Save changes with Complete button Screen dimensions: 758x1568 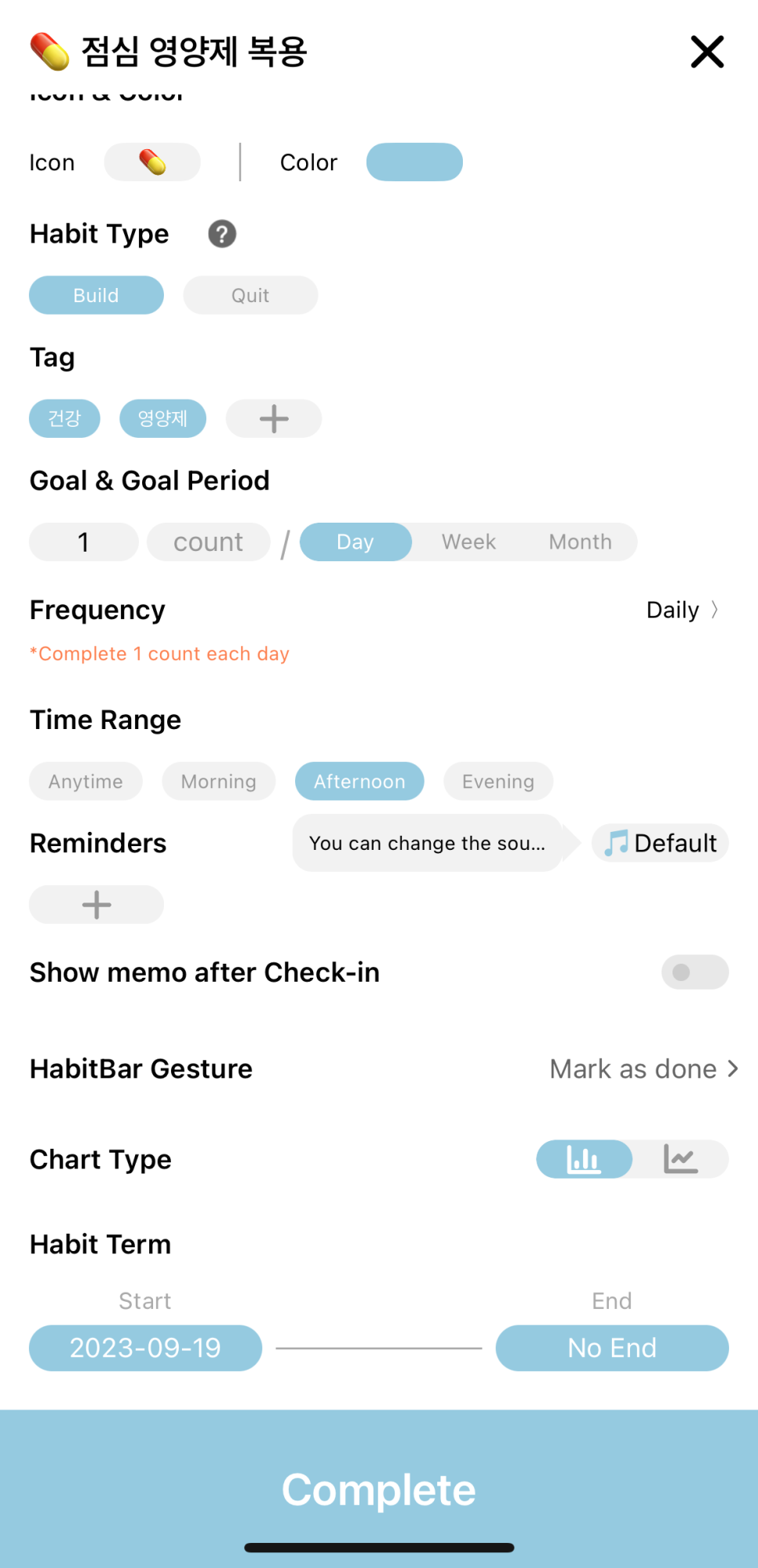379,1489
